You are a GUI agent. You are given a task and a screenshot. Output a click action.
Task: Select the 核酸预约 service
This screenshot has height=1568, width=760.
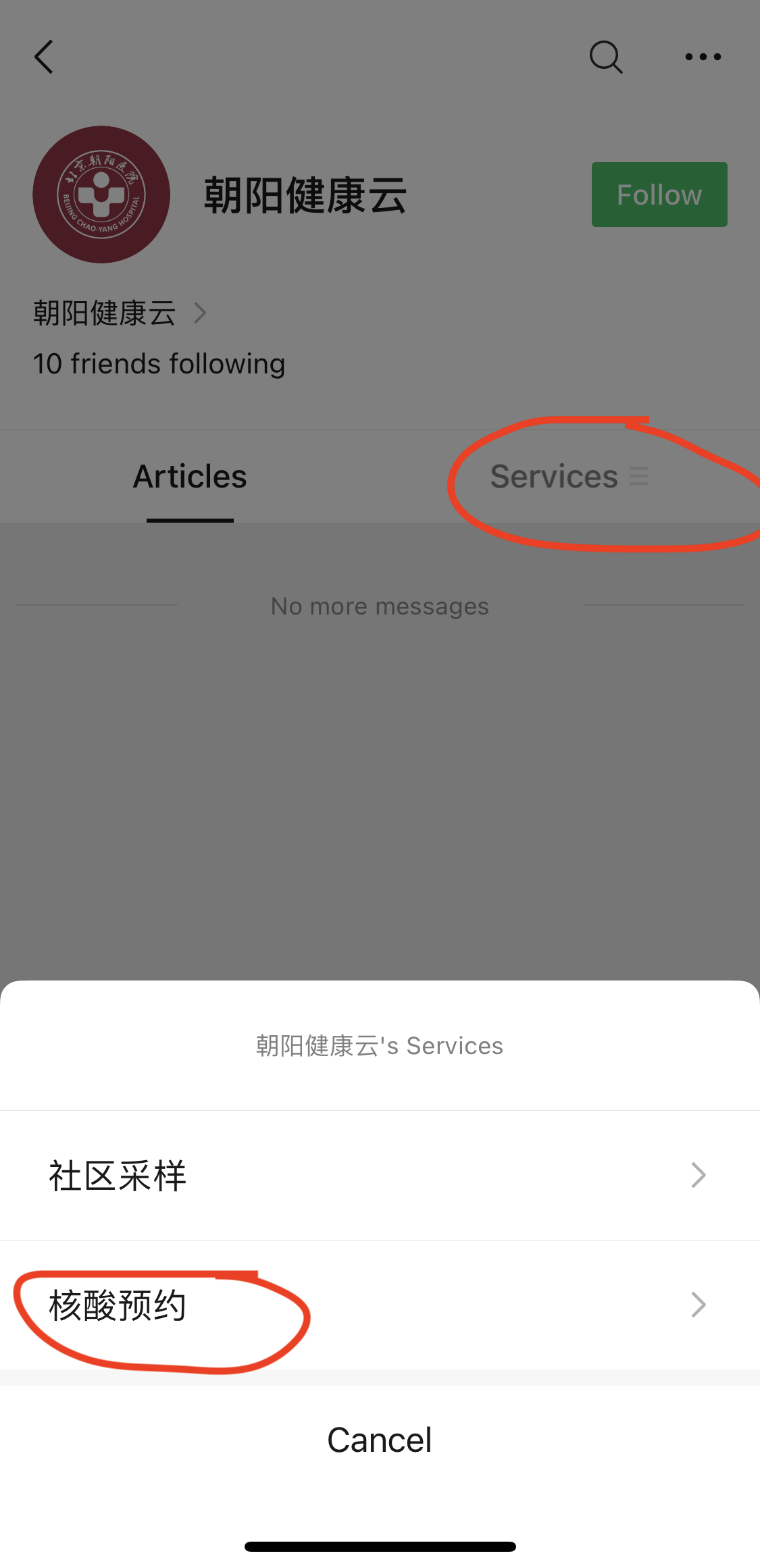[x=378, y=1305]
